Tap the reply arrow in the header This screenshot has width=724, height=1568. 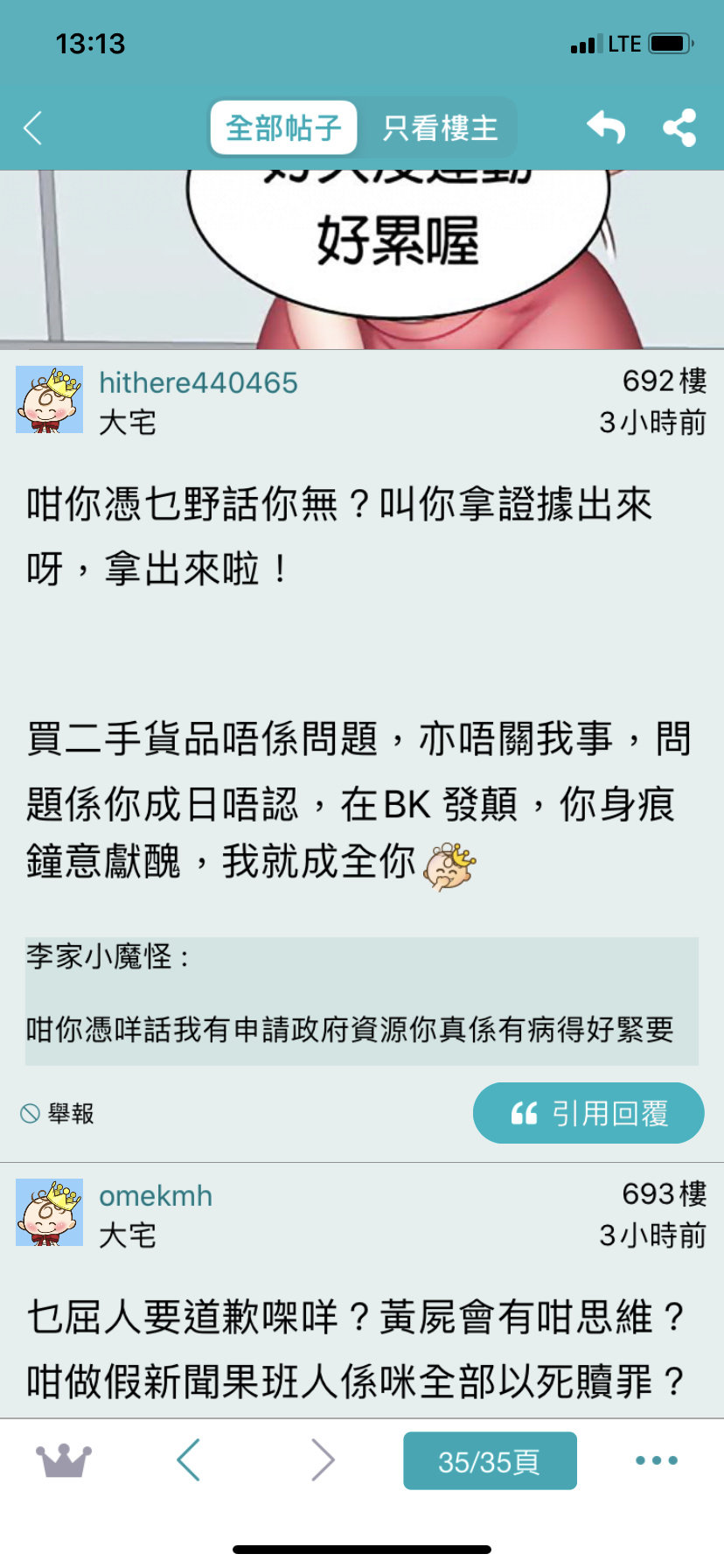[606, 128]
